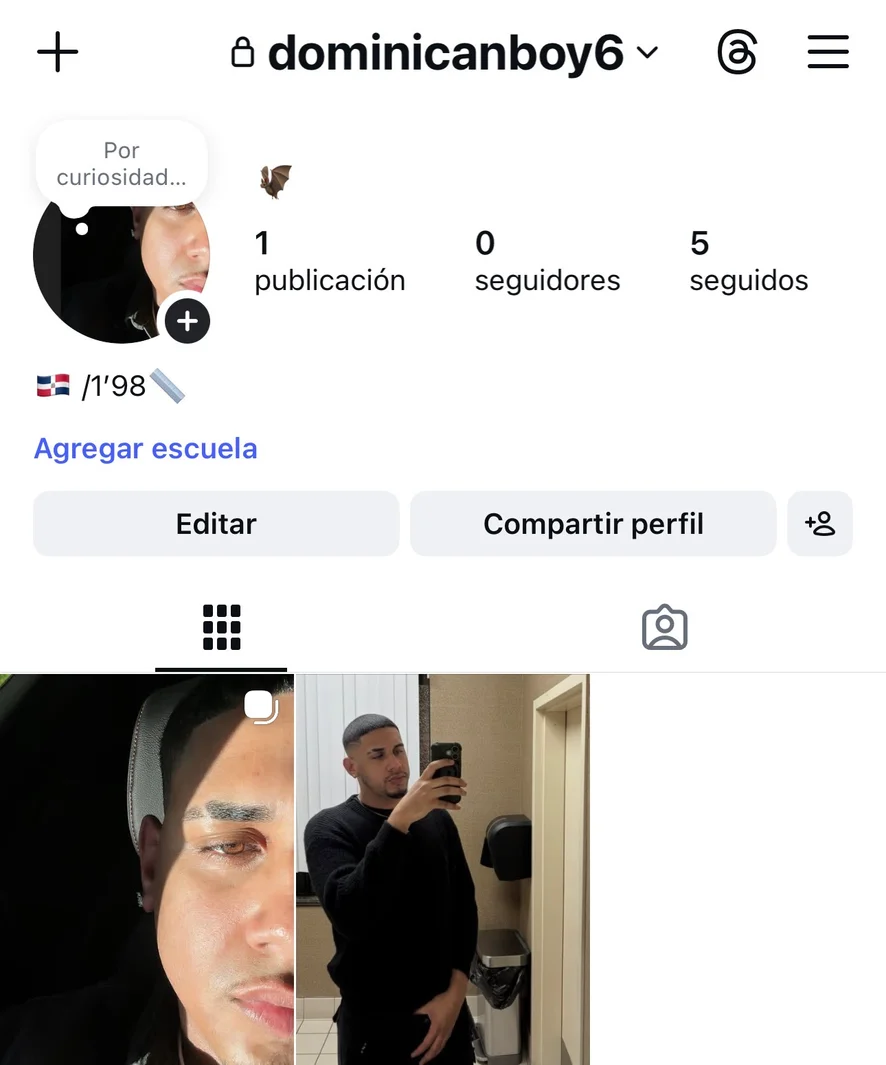Select Compartir perfil button
The height and width of the screenshot is (1065, 886).
coord(593,524)
